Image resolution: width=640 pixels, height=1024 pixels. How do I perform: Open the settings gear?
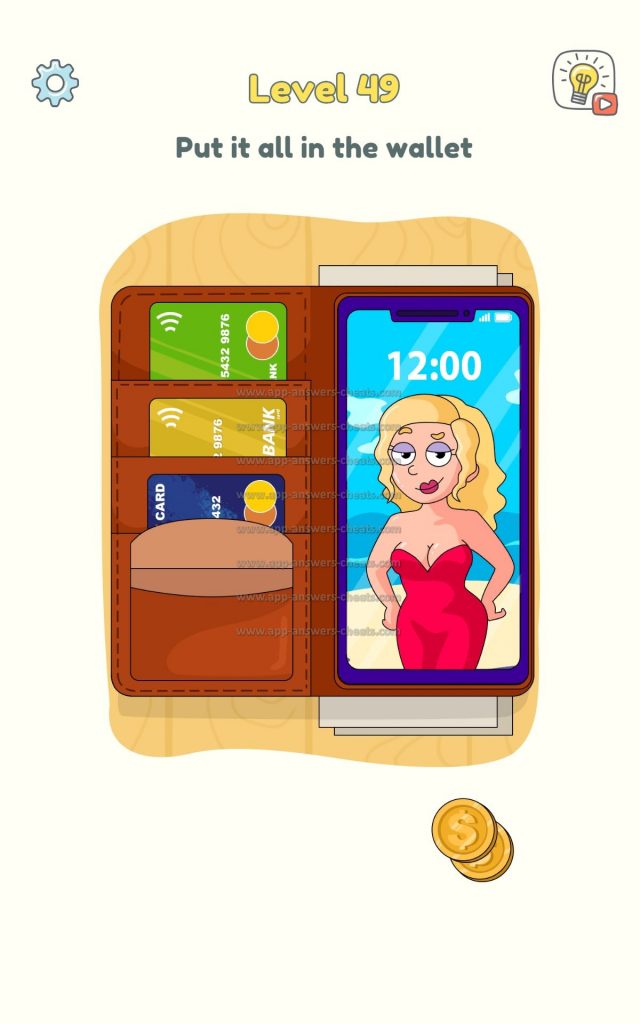54,84
